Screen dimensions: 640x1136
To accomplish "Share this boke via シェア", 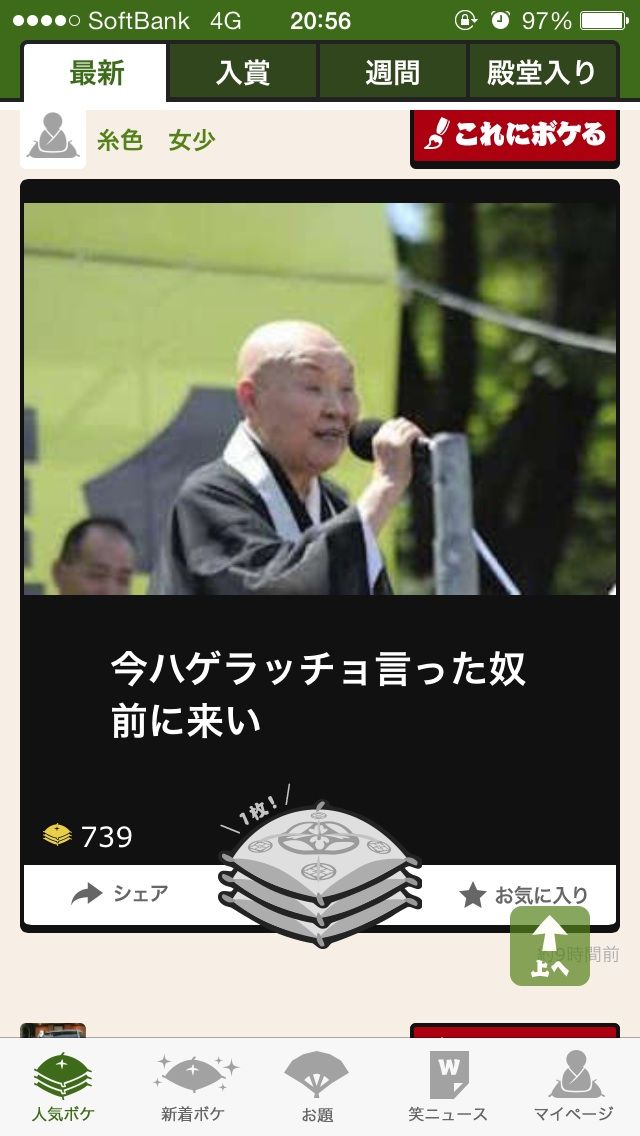I will pos(120,894).
